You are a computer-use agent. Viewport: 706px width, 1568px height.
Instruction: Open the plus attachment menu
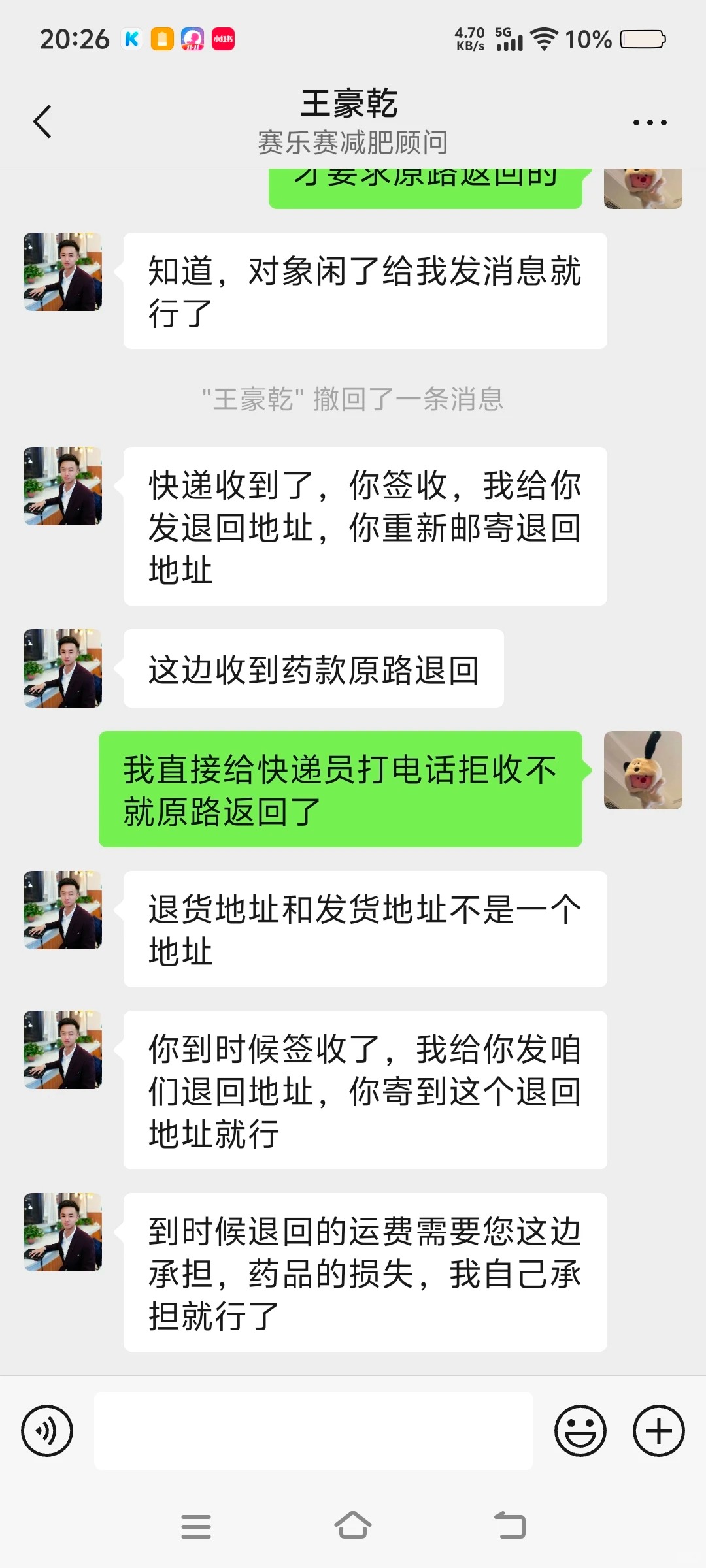coord(658,1430)
